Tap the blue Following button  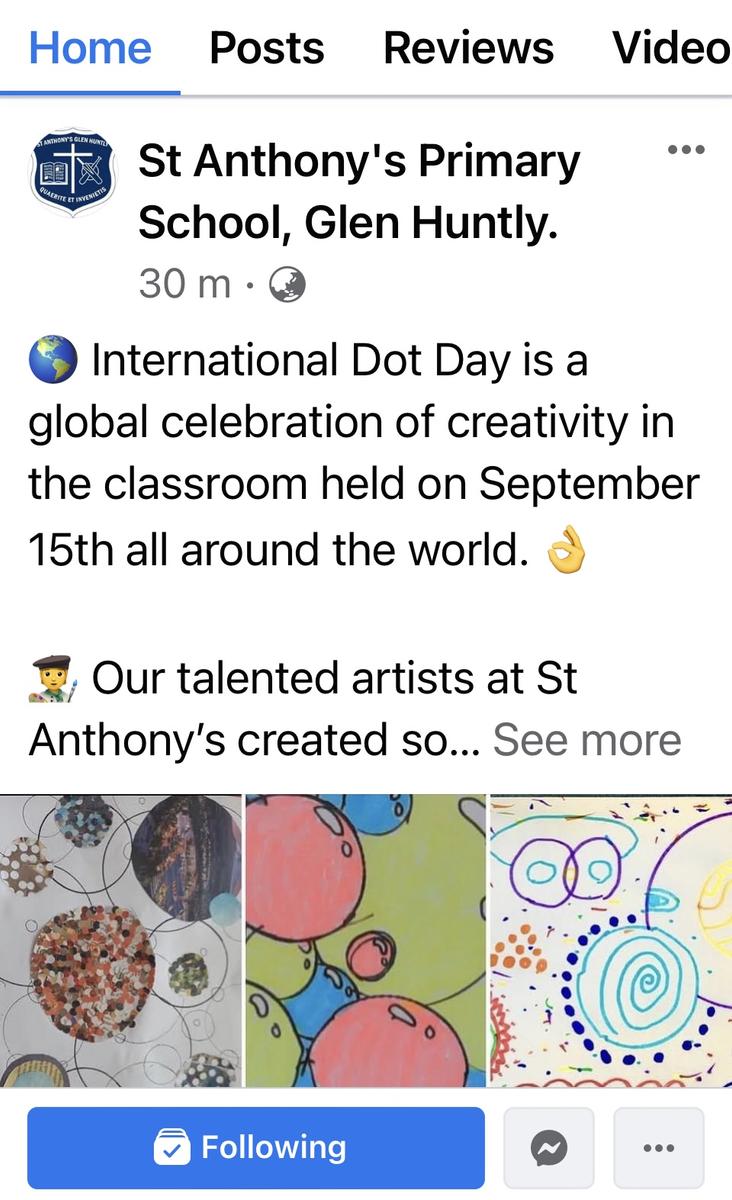(x=256, y=1147)
